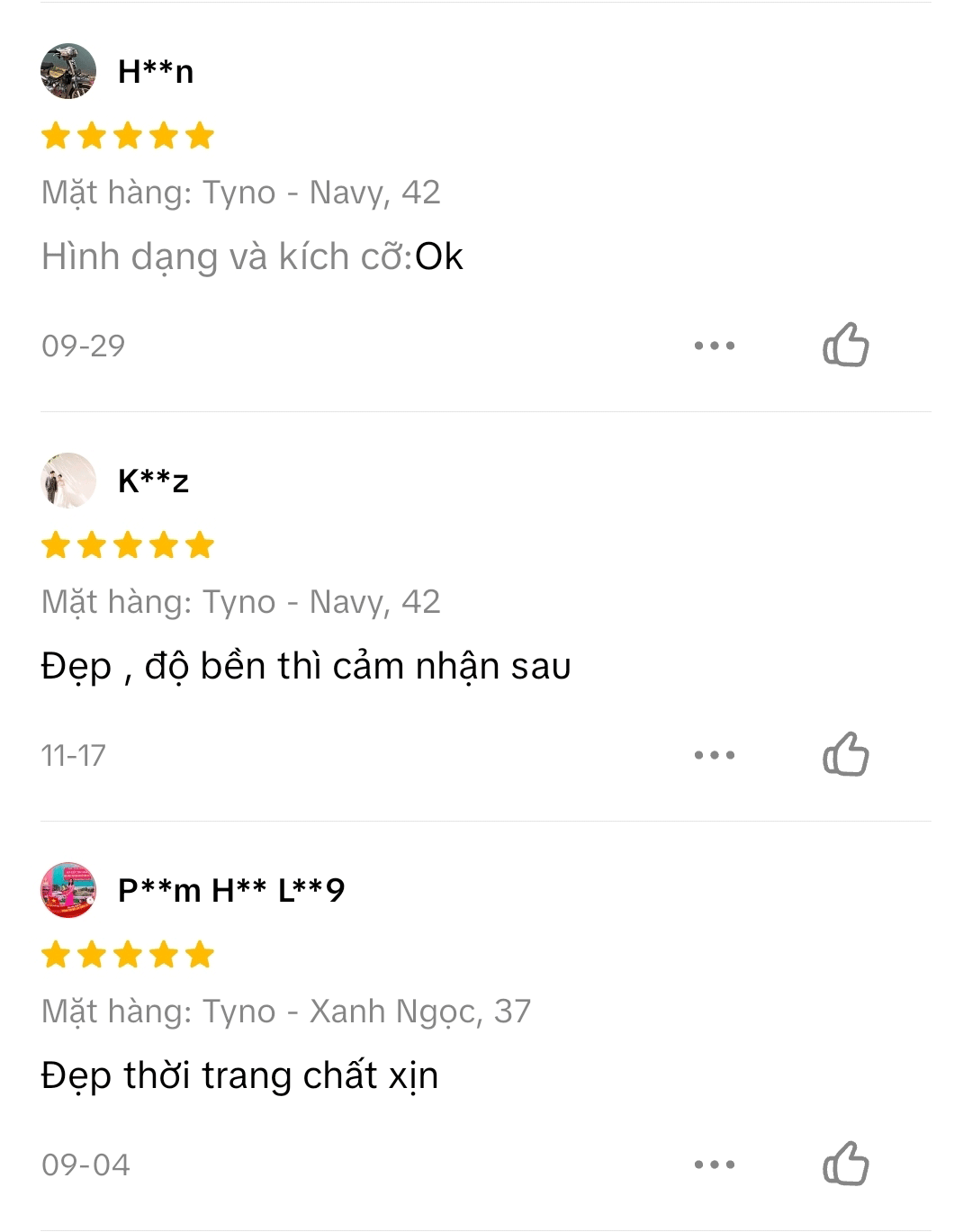Viewport: 972px width, 1232px height.
Task: Like the review by H**n
Action: 845,345
